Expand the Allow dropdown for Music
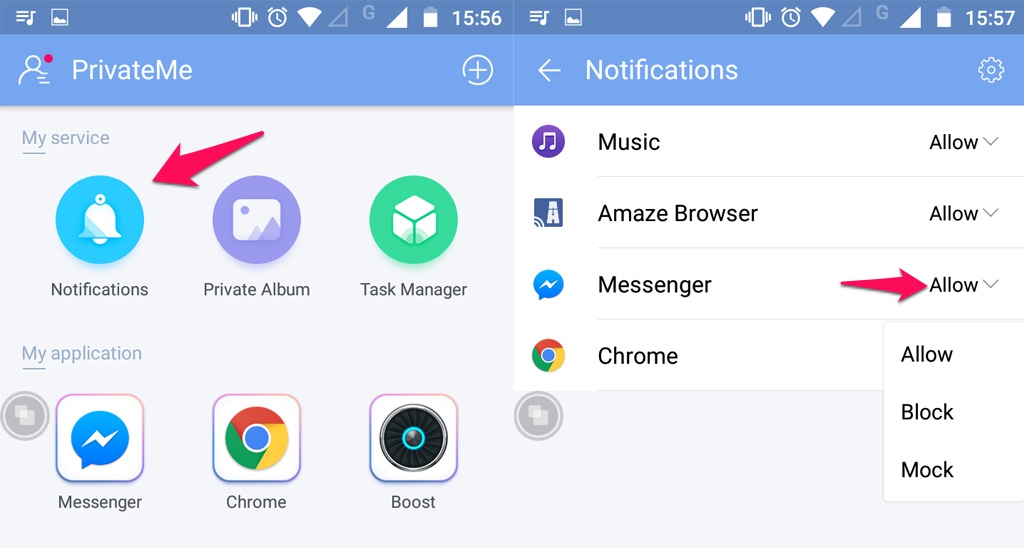The image size is (1024, 548). (x=963, y=142)
